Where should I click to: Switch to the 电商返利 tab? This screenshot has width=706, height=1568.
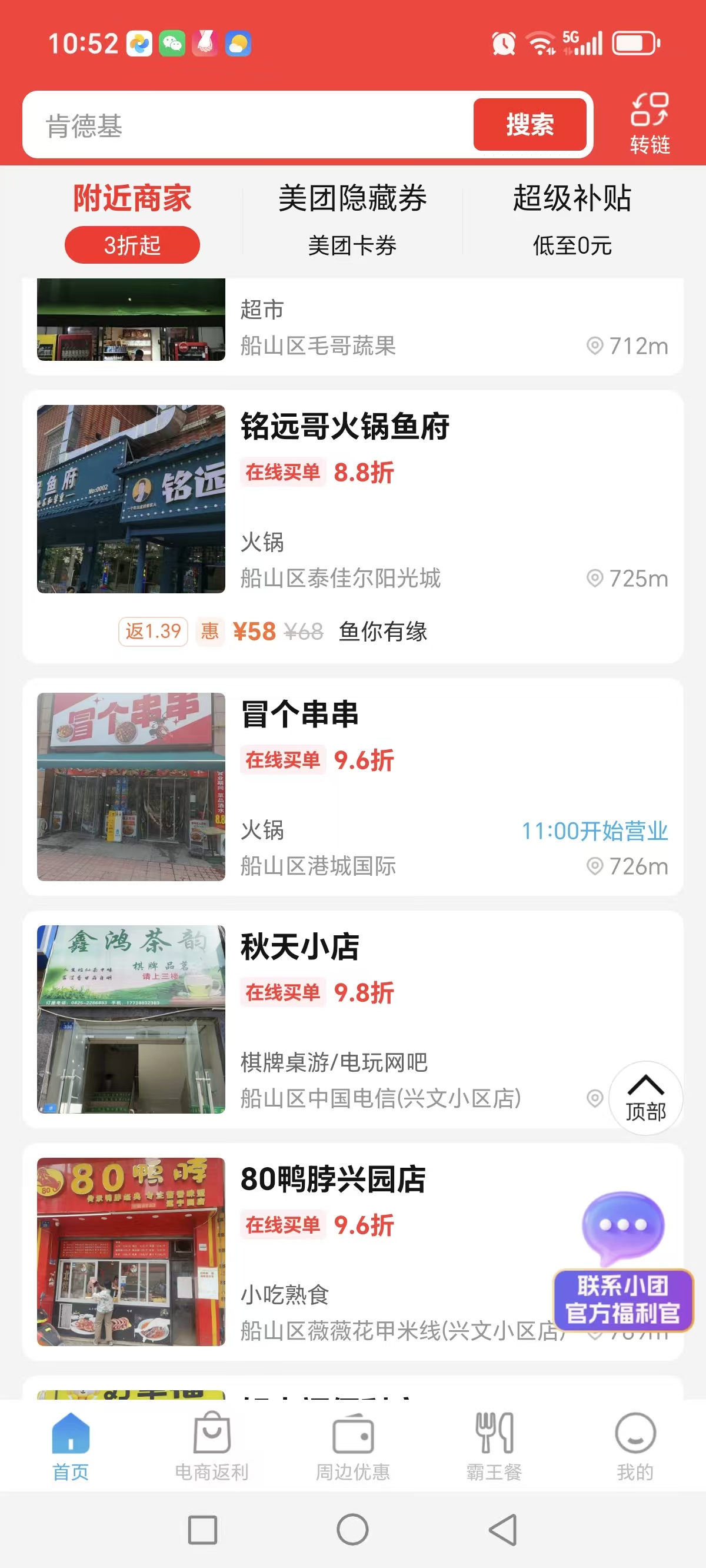(x=212, y=1446)
